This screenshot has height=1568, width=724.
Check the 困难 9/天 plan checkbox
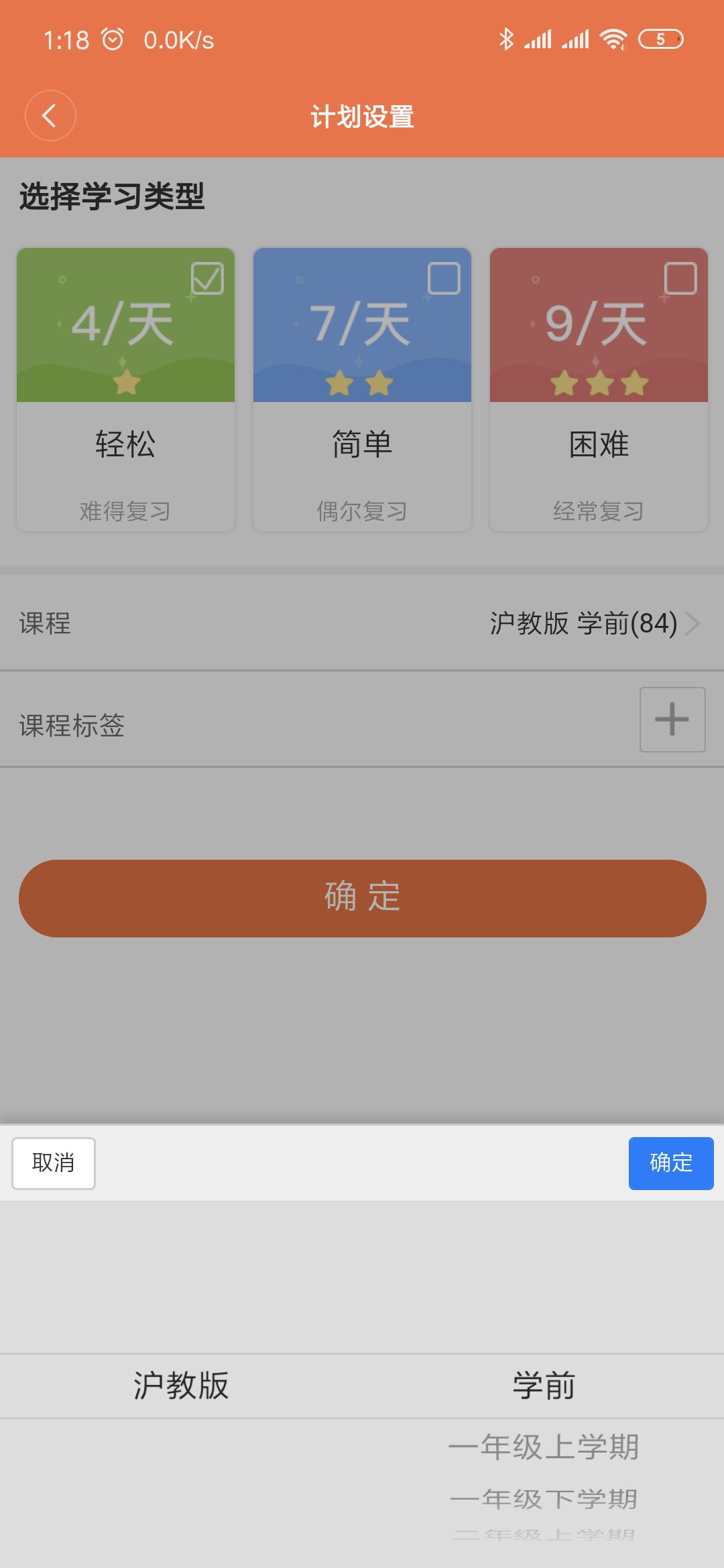[680, 278]
